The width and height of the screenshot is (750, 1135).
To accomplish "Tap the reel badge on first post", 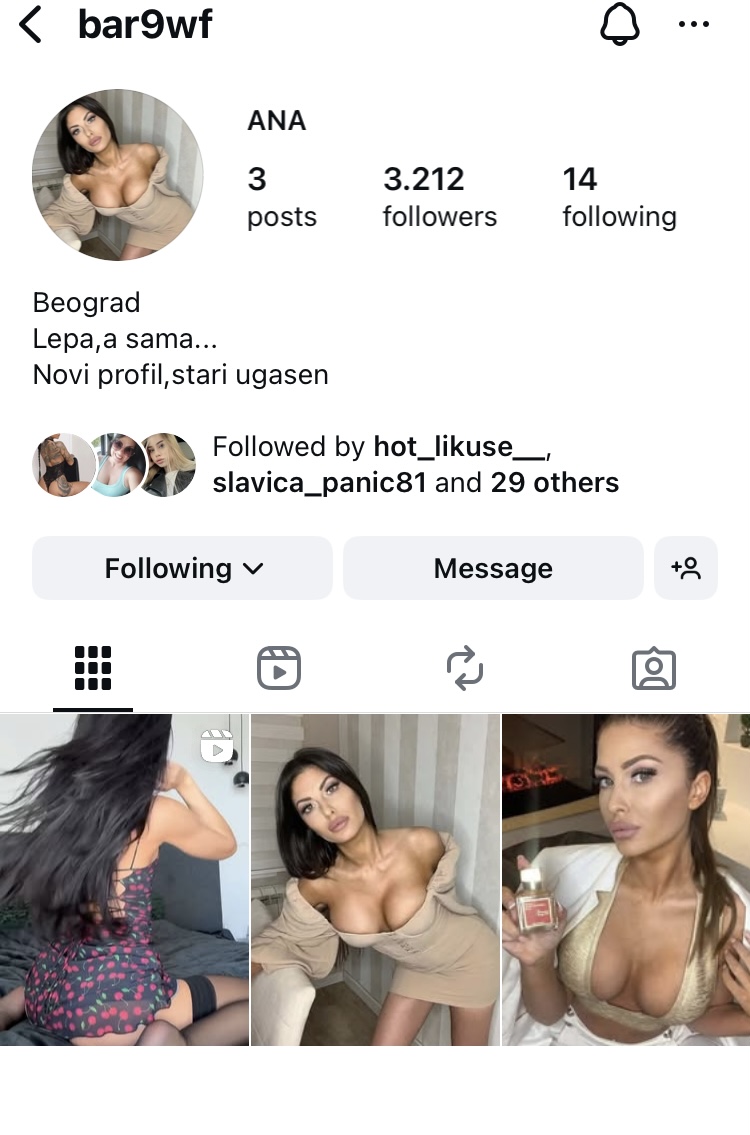I will pyautogui.click(x=219, y=745).
